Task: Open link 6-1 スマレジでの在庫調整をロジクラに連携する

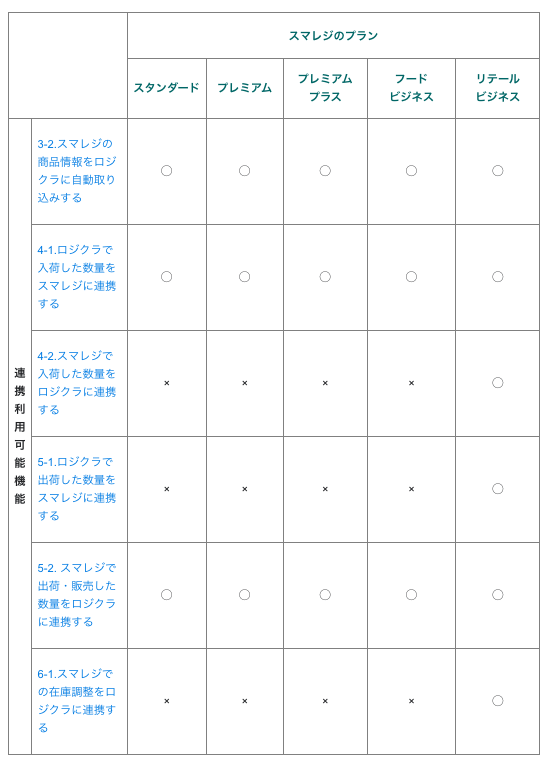Action: tap(77, 701)
